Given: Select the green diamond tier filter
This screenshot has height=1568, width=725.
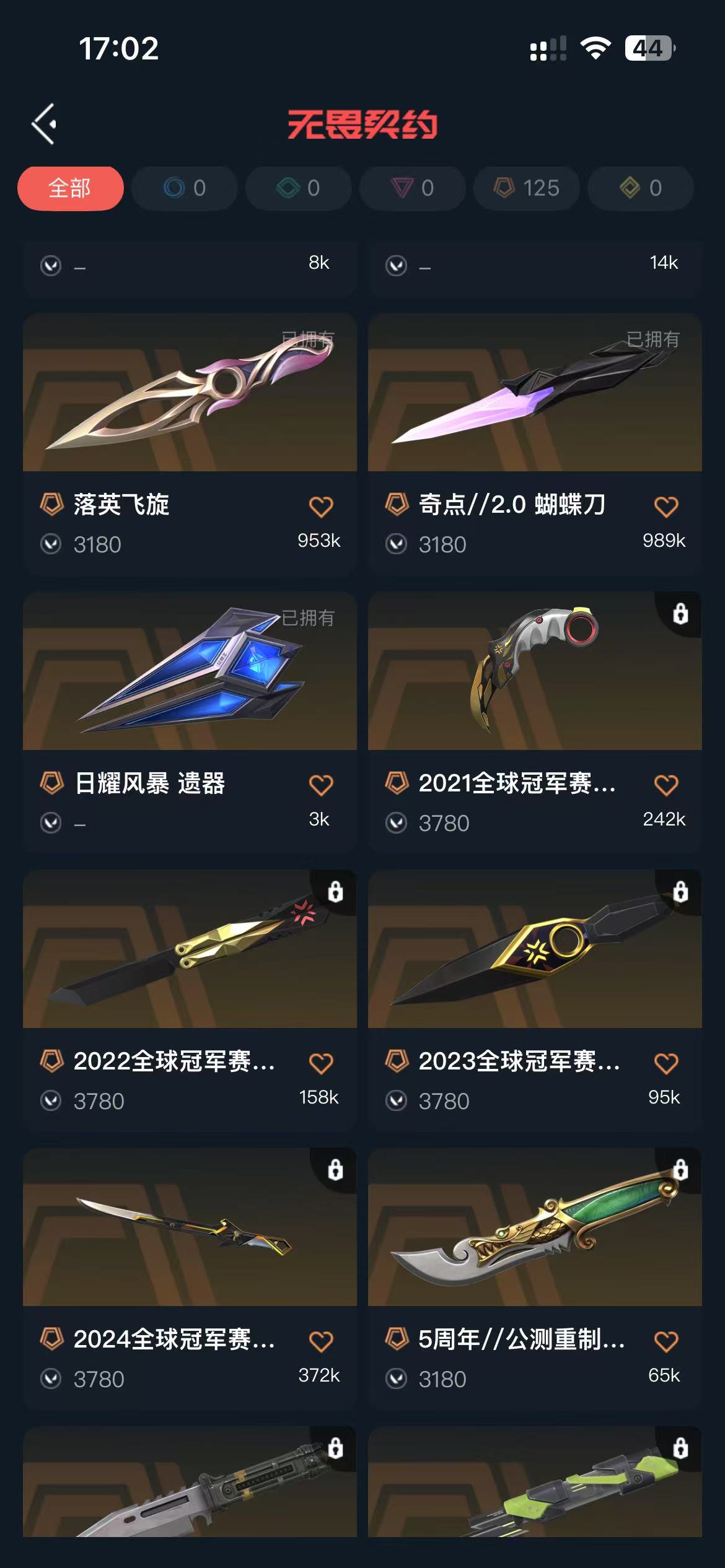Looking at the screenshot, I should [x=298, y=188].
